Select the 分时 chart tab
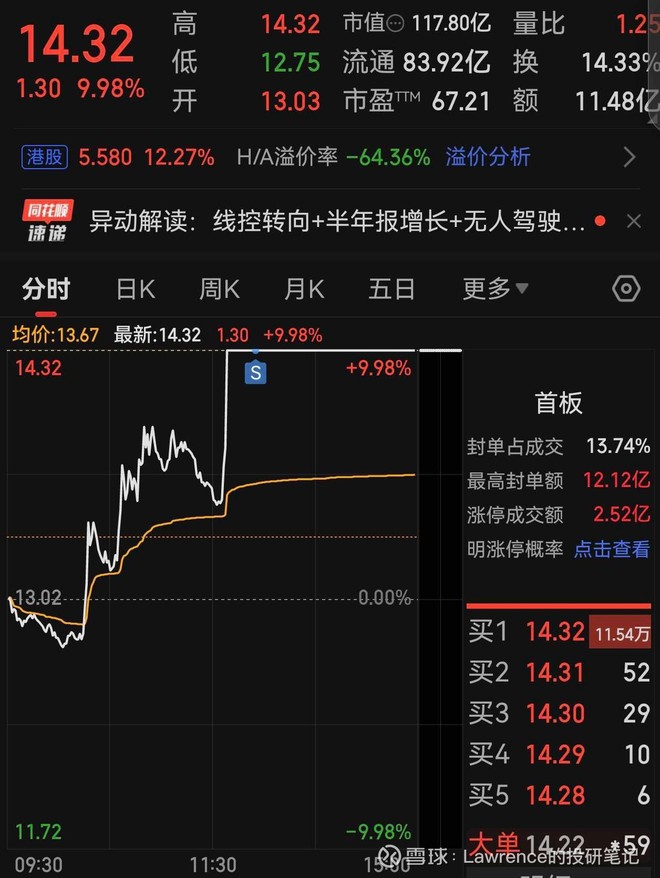 [x=46, y=290]
